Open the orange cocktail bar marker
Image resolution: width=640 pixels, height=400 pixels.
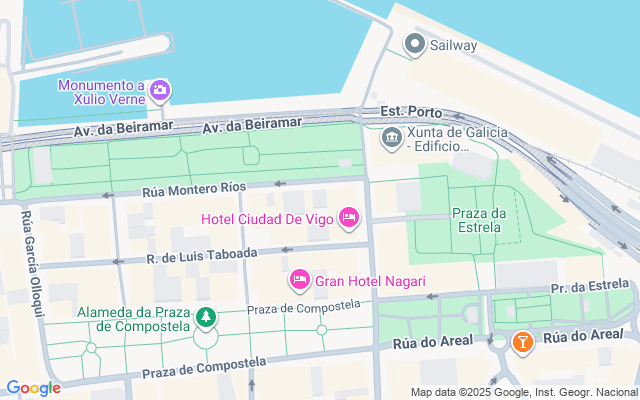click(523, 341)
